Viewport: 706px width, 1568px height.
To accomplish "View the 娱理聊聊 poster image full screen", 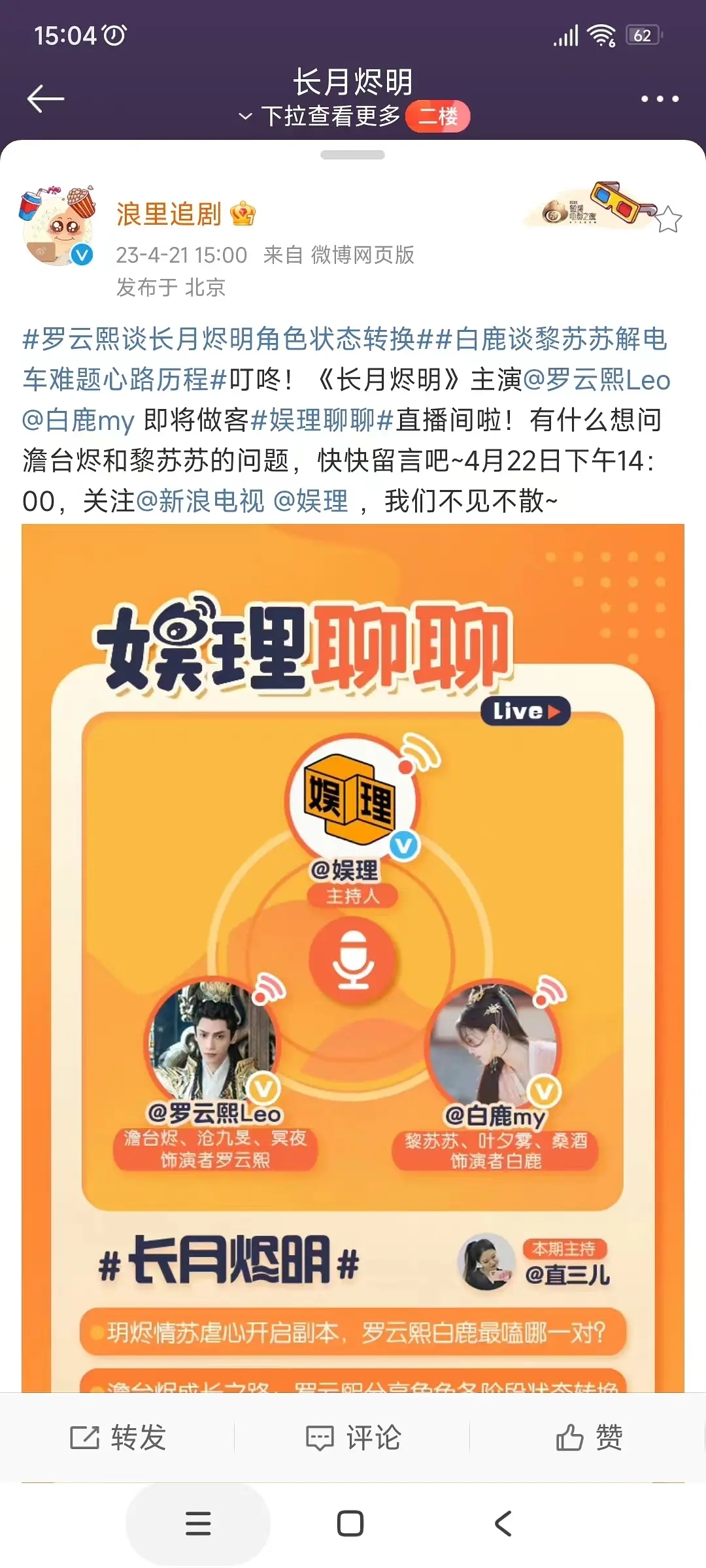I will pos(353,947).
